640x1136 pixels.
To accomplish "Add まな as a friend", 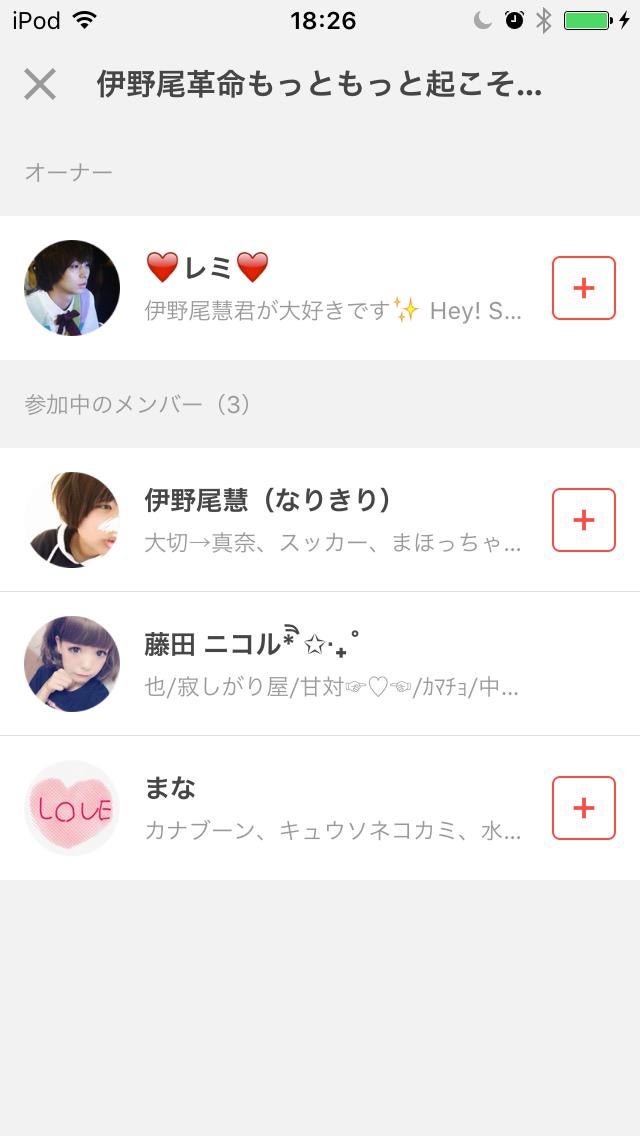I will 584,808.
